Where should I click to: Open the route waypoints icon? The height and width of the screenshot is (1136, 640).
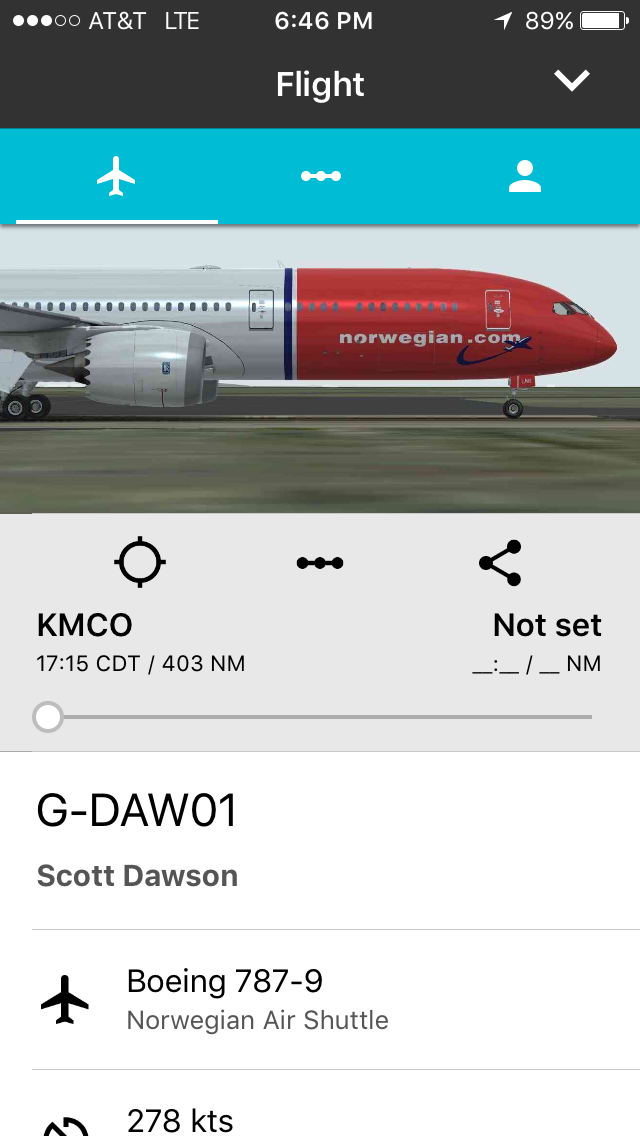point(320,563)
